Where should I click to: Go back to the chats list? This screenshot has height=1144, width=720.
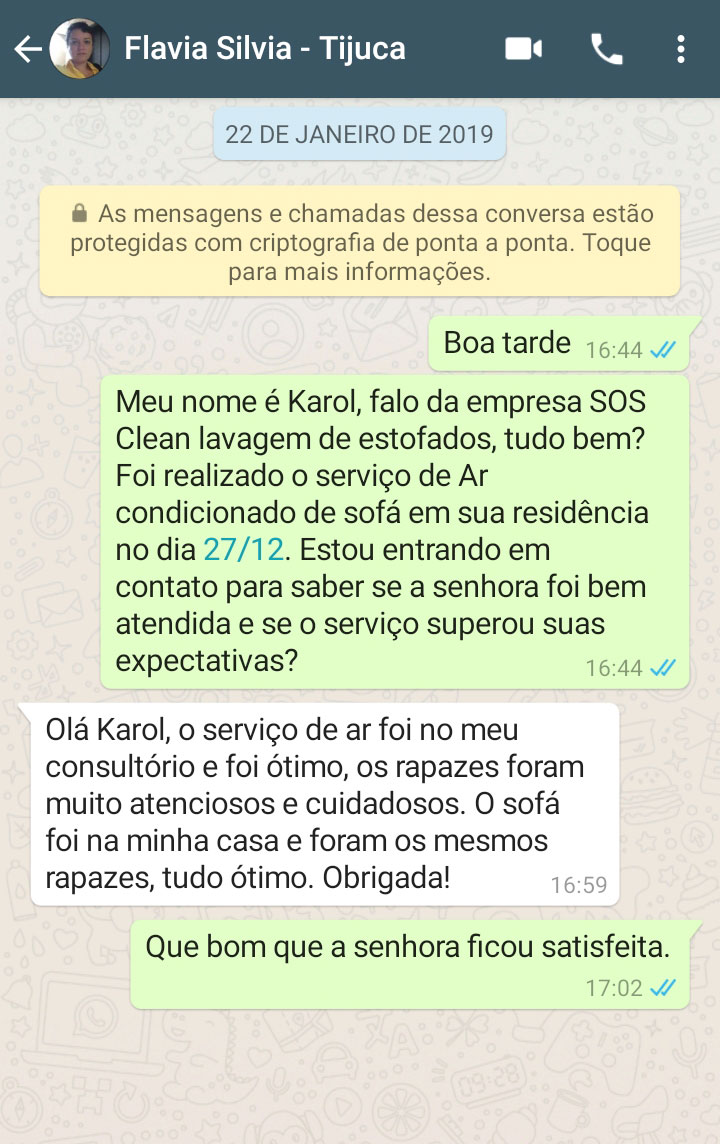(27, 49)
